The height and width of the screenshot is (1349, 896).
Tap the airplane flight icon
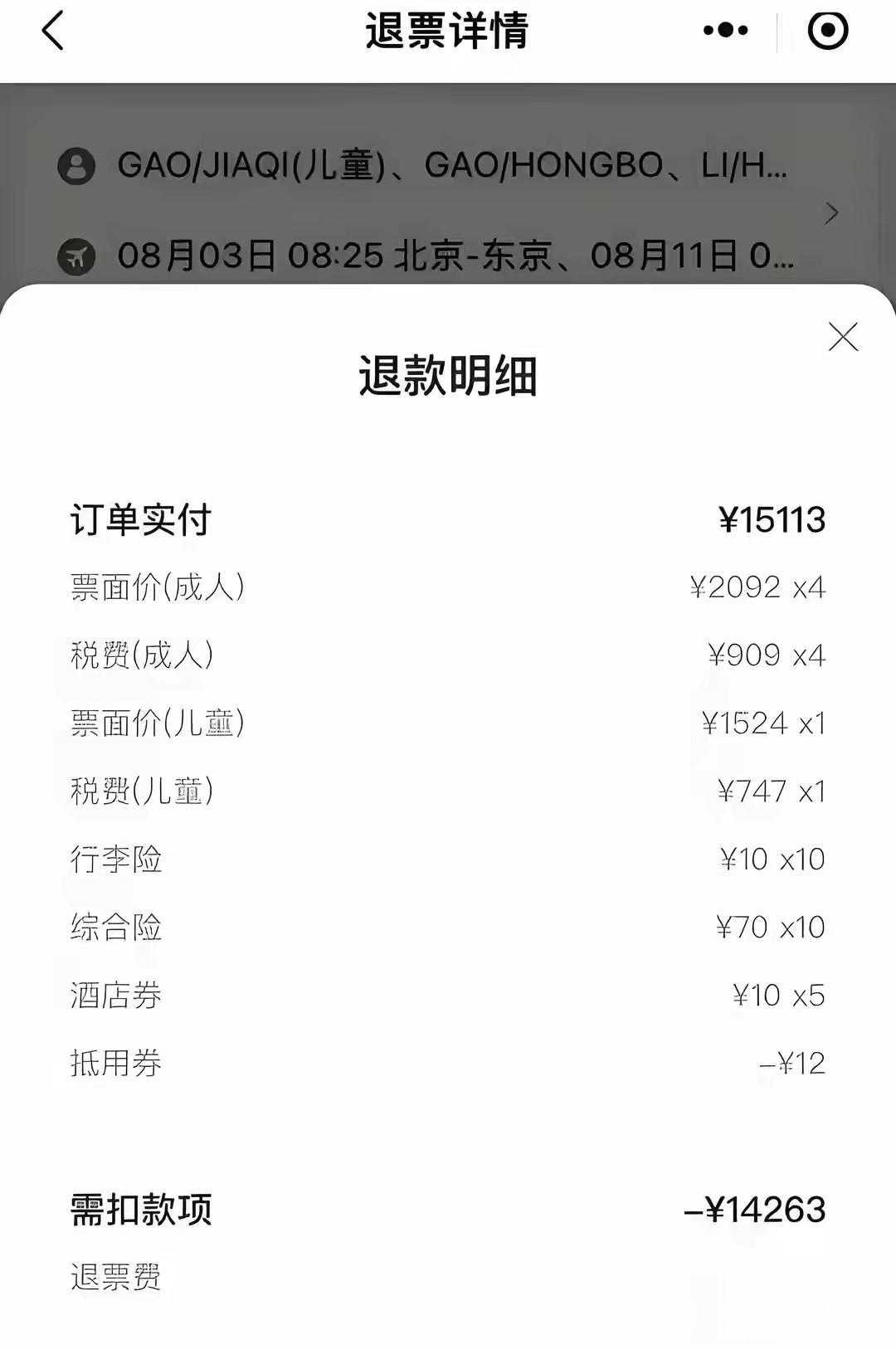click(78, 257)
